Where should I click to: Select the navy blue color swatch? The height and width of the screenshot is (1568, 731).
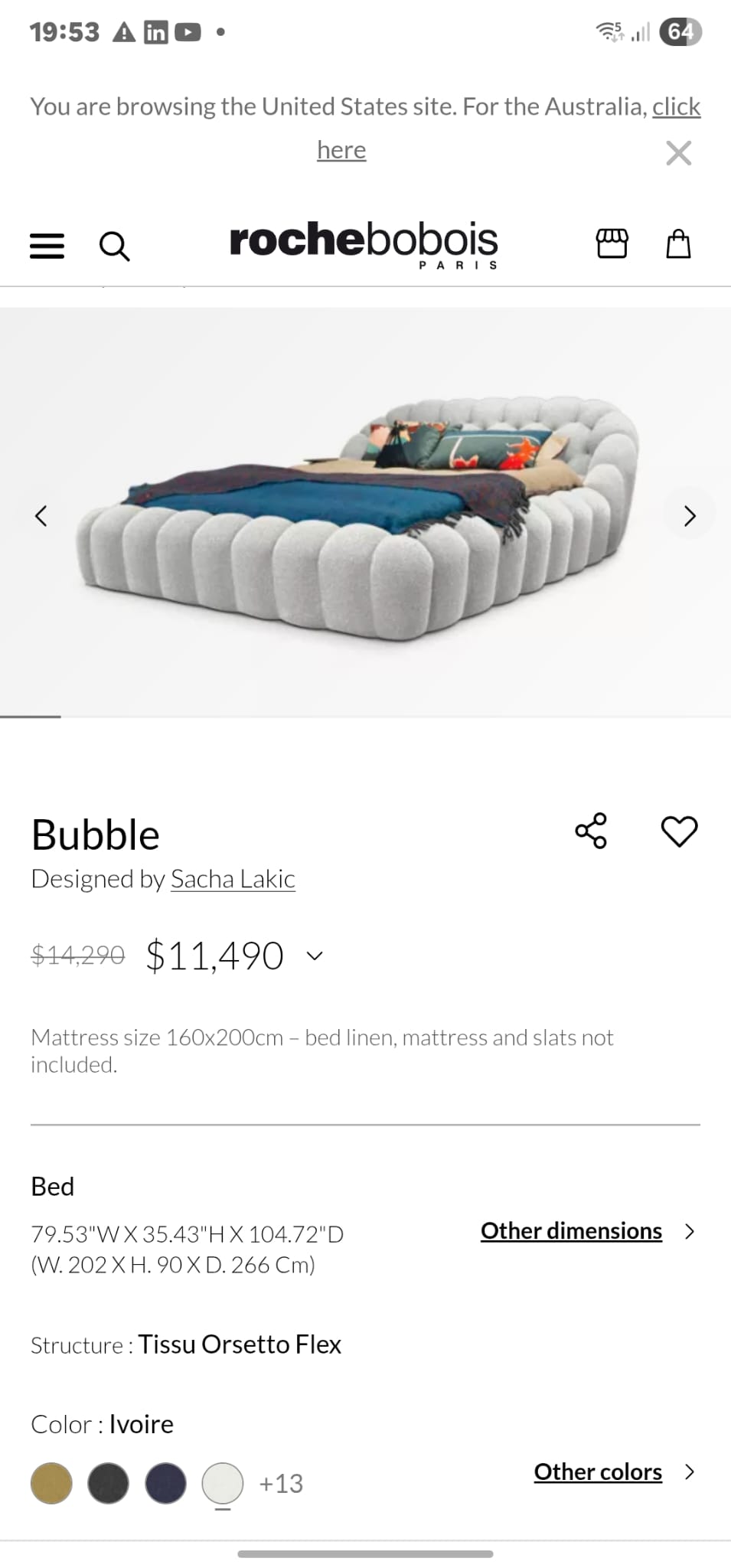pos(165,1483)
